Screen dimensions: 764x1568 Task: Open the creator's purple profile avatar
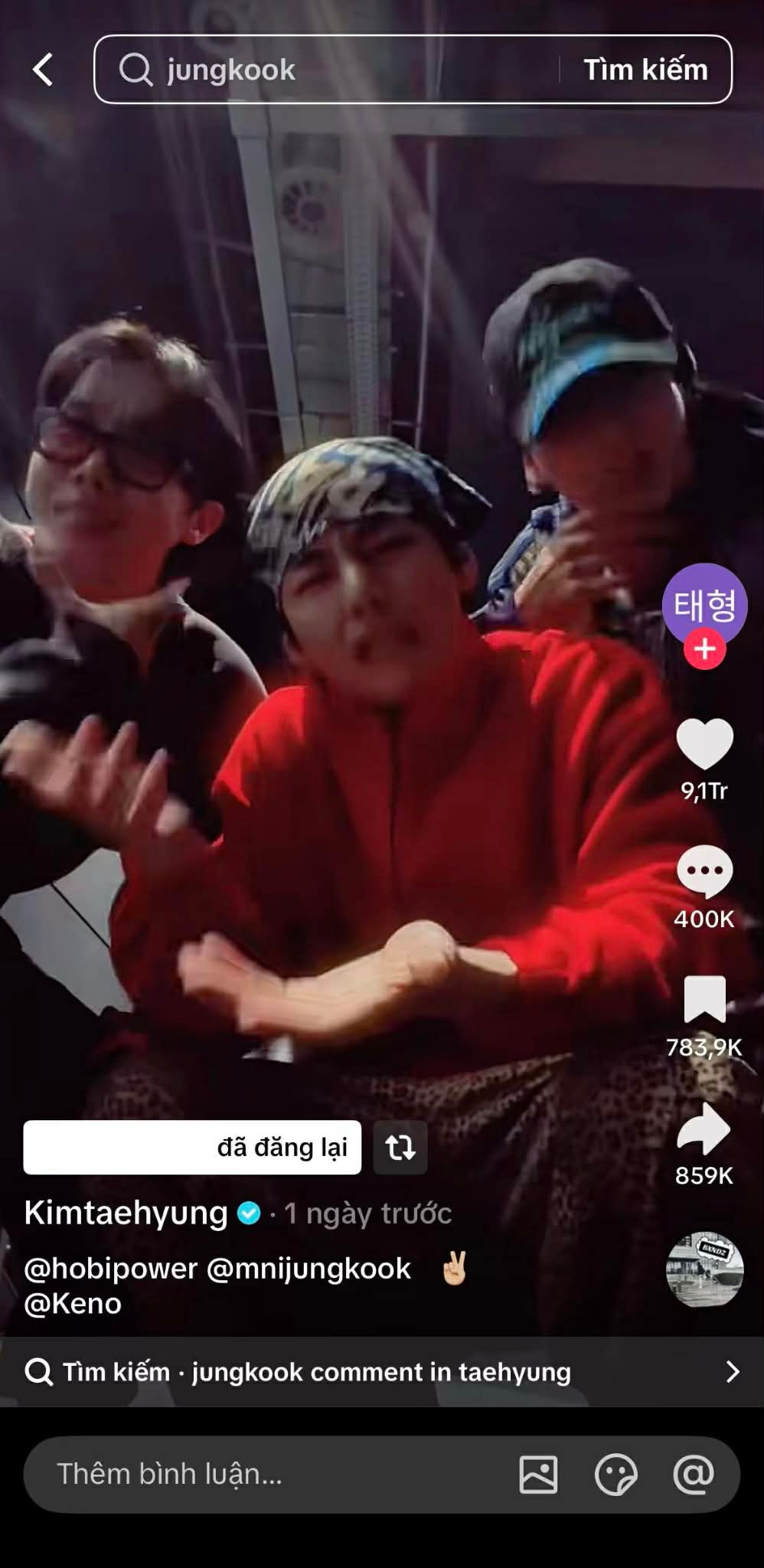click(704, 603)
